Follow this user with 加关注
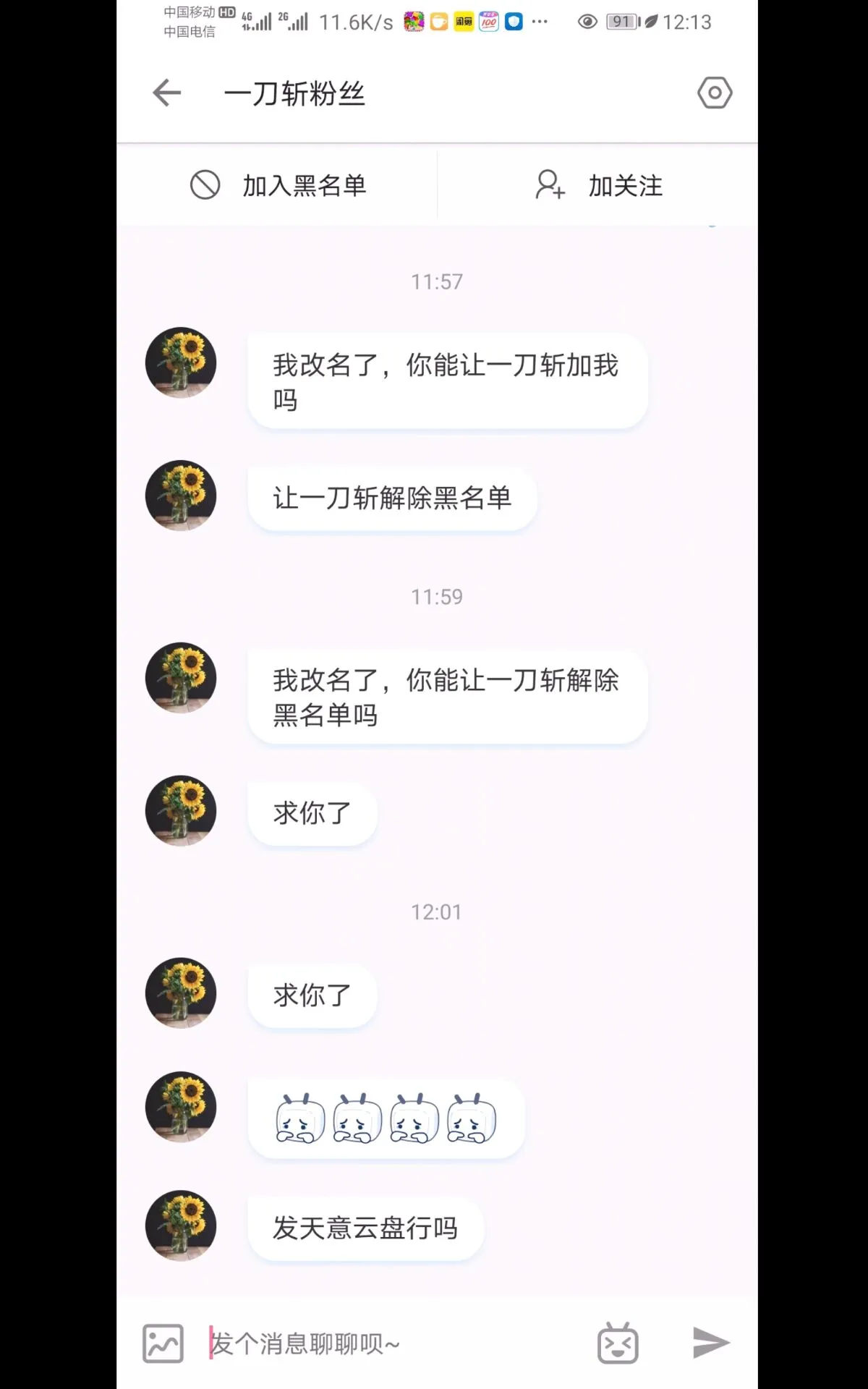This screenshot has height=1389, width=868. coord(599,185)
